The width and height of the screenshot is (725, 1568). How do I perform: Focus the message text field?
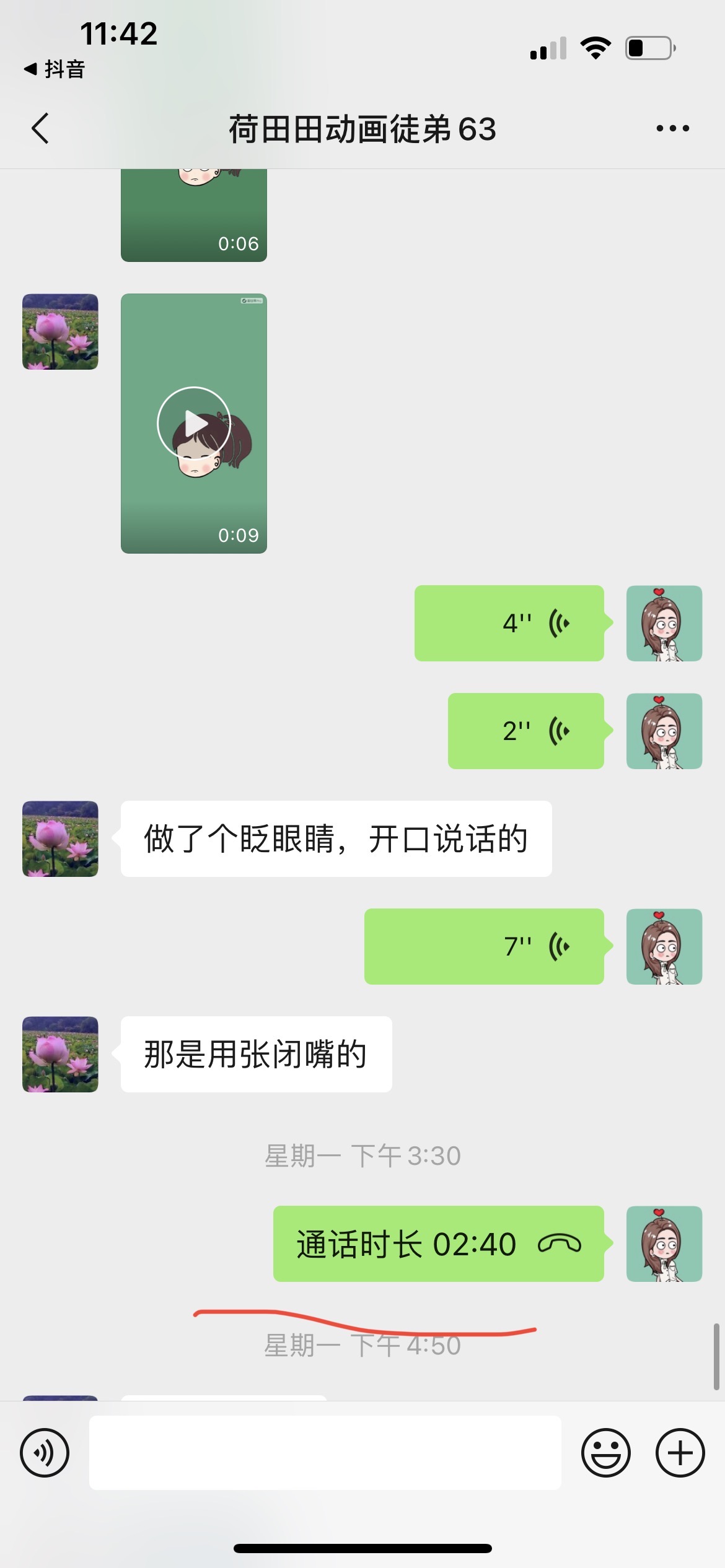tap(325, 1453)
